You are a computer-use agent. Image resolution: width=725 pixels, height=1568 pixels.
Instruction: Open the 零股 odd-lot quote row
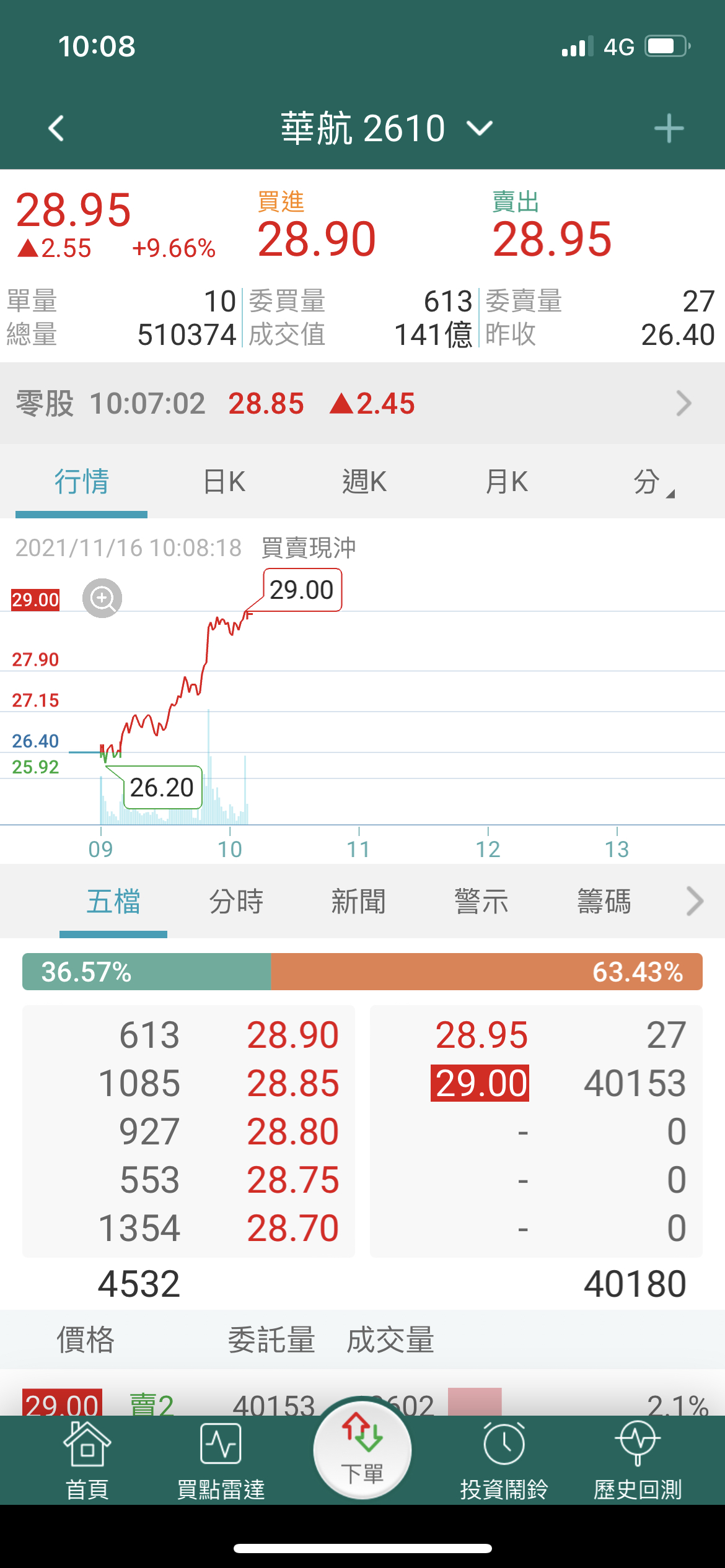362,404
